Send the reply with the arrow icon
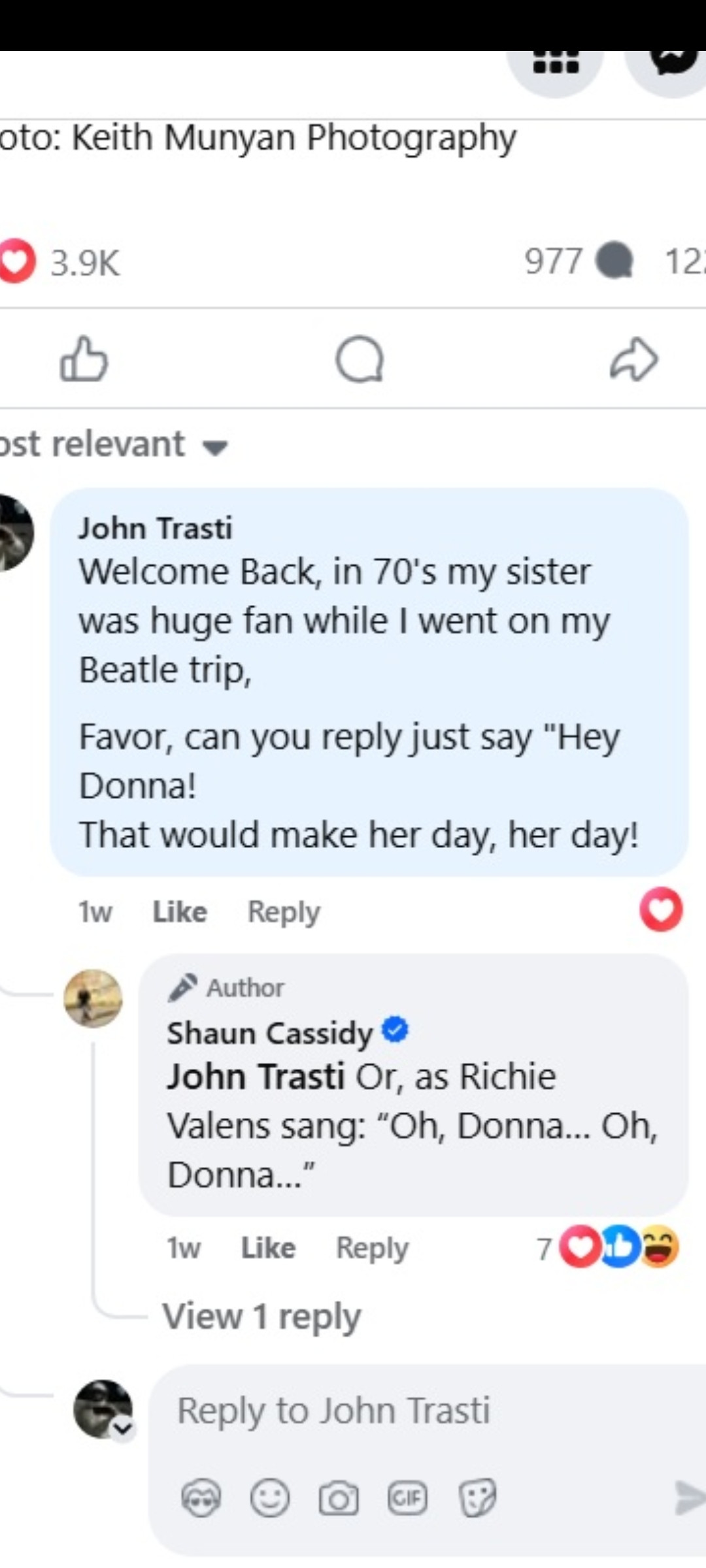The width and height of the screenshot is (706, 1568). [690, 1497]
